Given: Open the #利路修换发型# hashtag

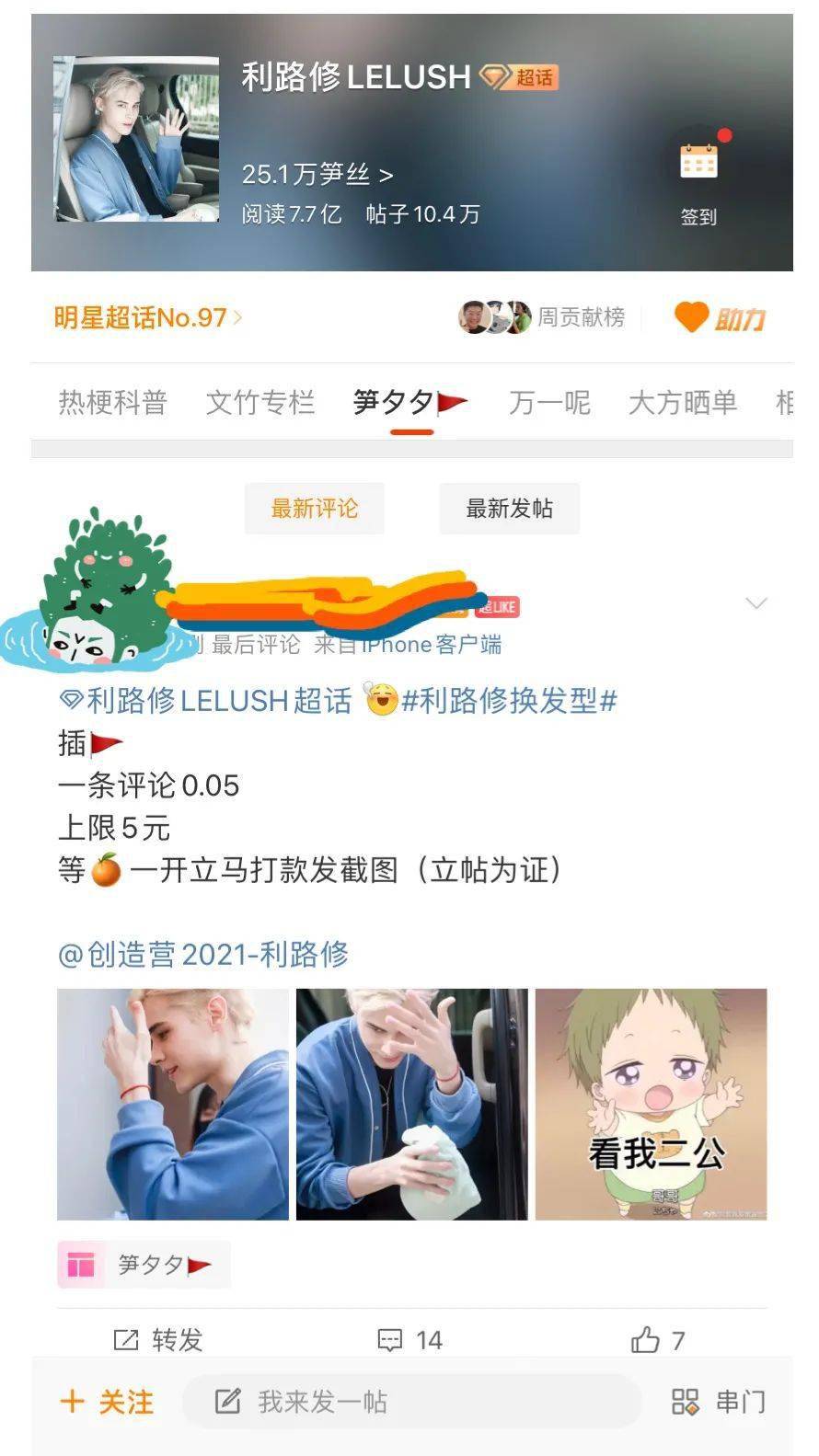Looking at the screenshot, I should [x=509, y=701].
